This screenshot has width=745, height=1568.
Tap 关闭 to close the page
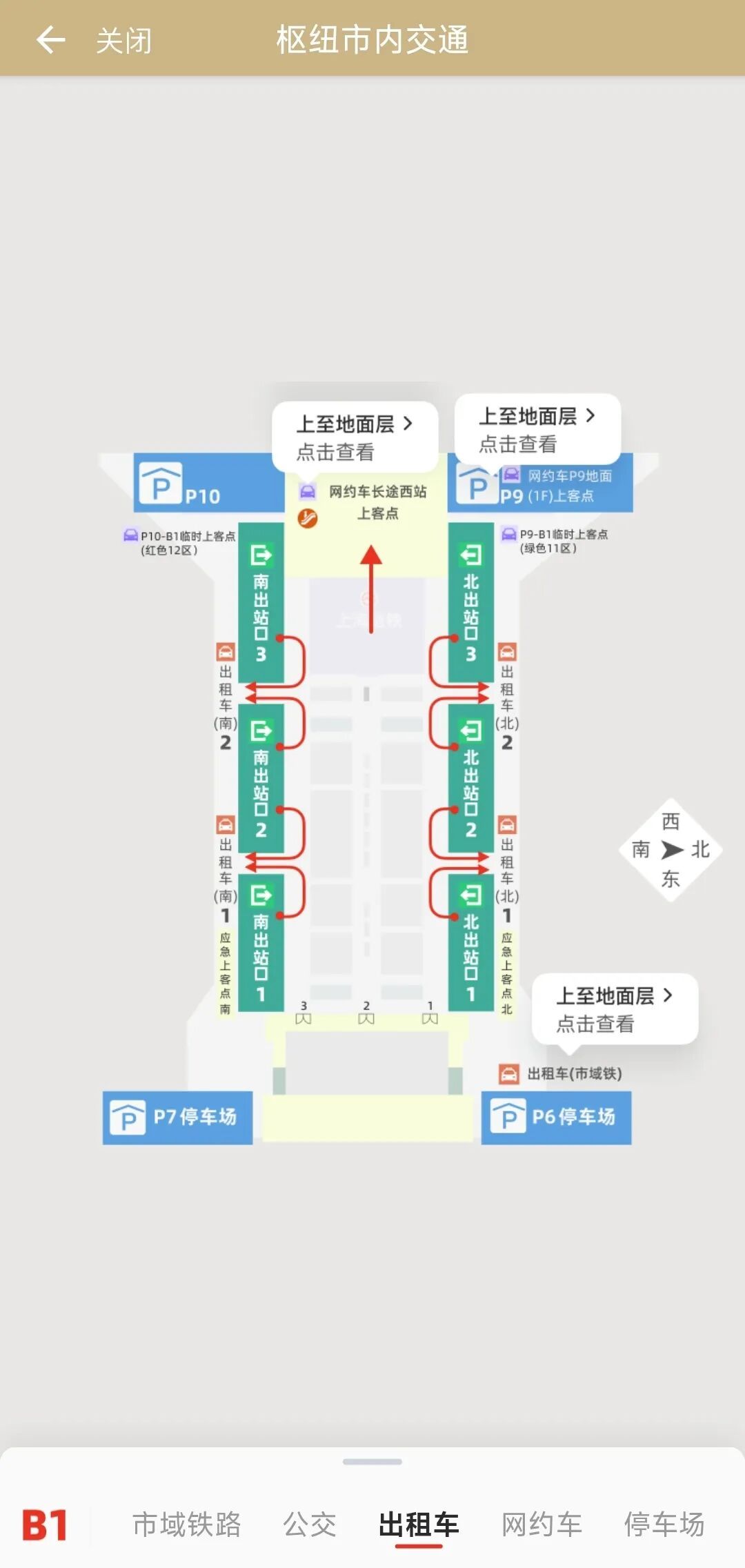124,41
